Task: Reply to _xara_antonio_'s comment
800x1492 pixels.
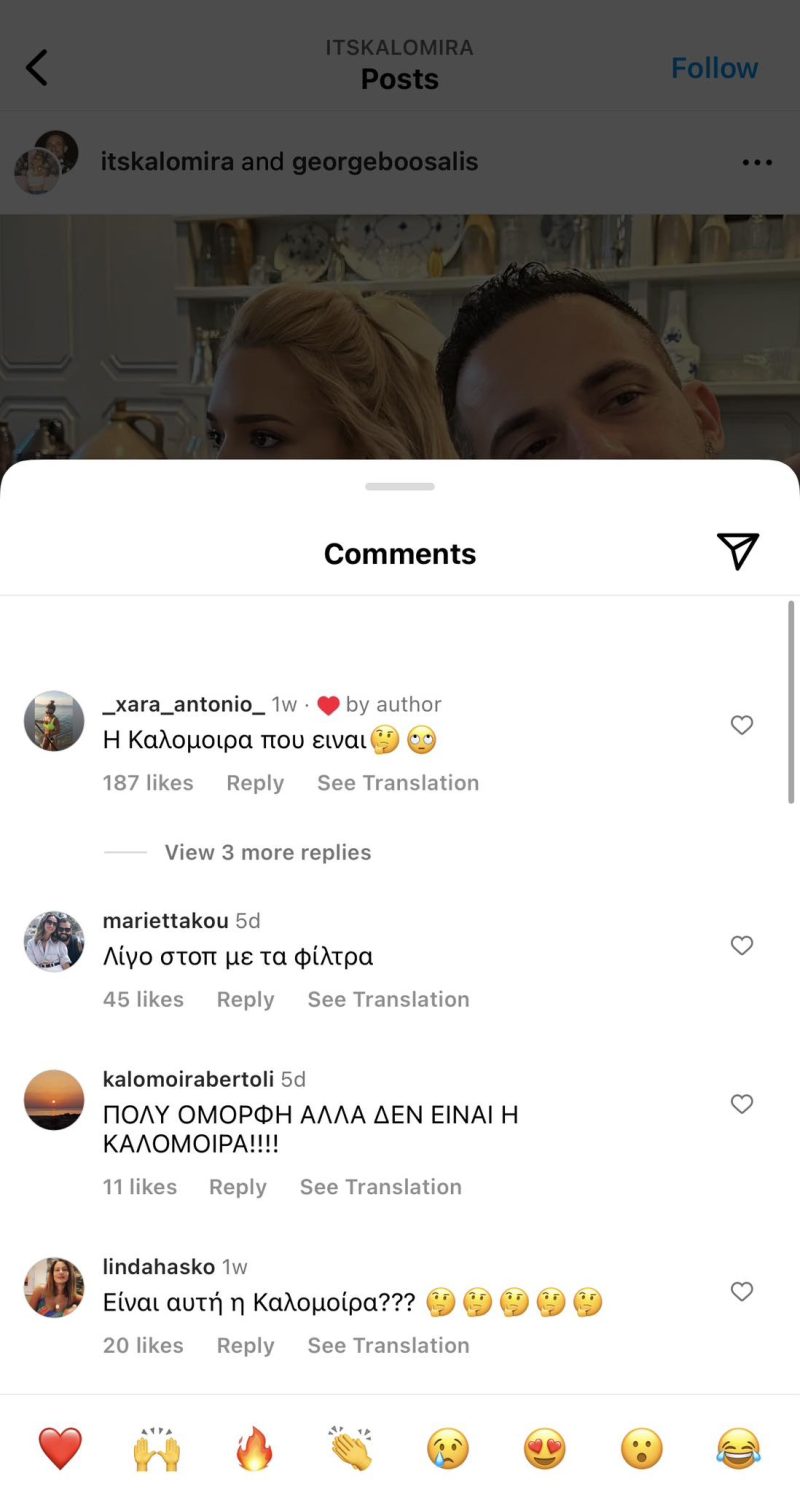Action: pos(255,783)
